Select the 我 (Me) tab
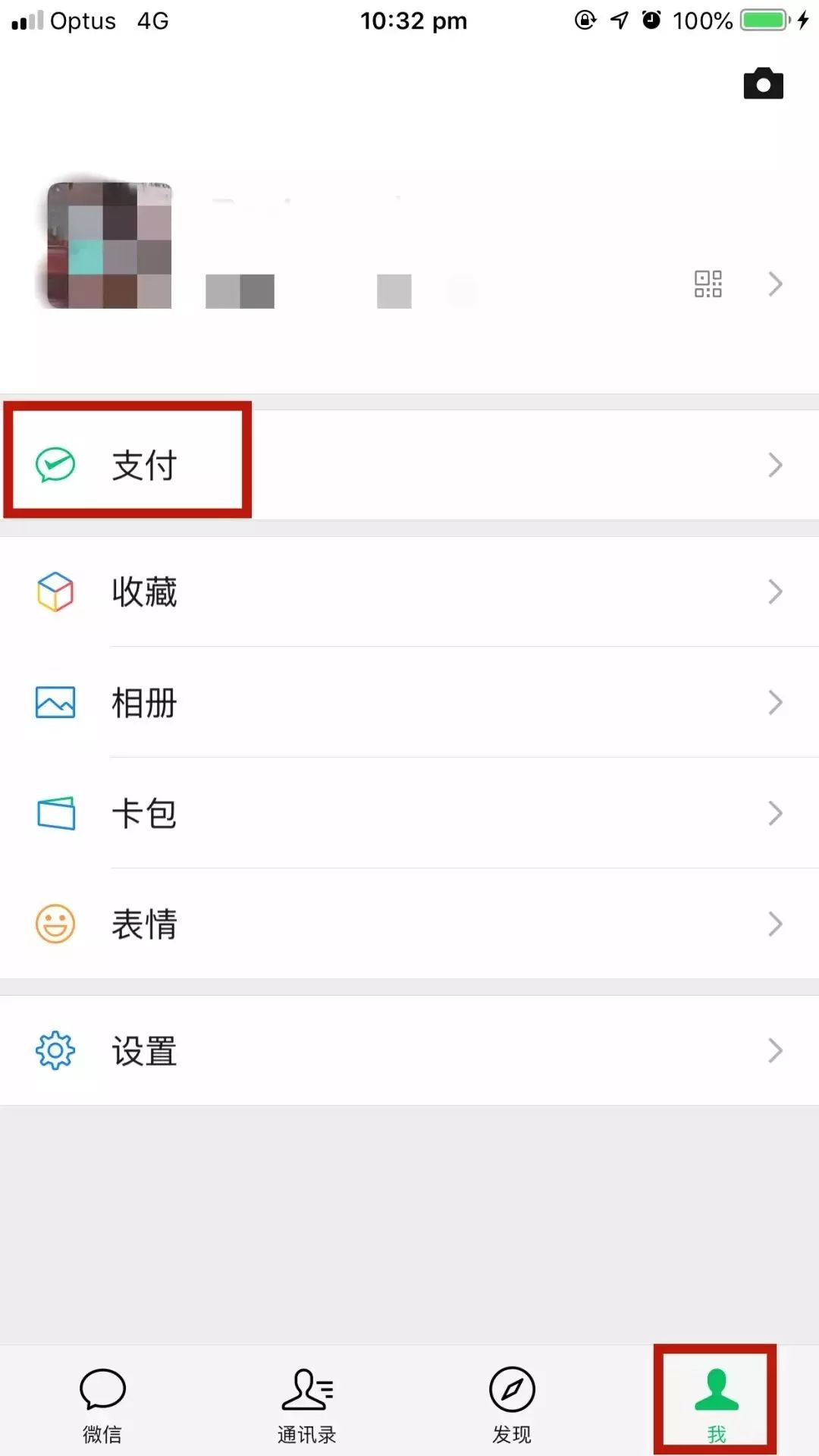819x1456 pixels. [x=716, y=1404]
